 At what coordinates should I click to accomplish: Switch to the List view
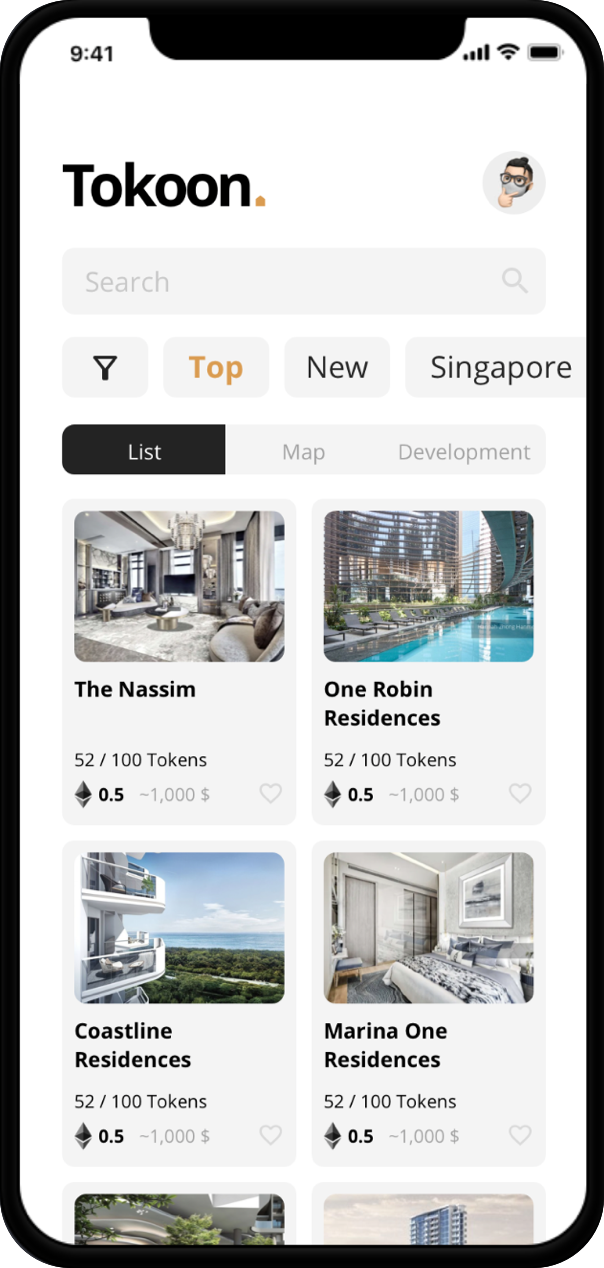click(144, 450)
